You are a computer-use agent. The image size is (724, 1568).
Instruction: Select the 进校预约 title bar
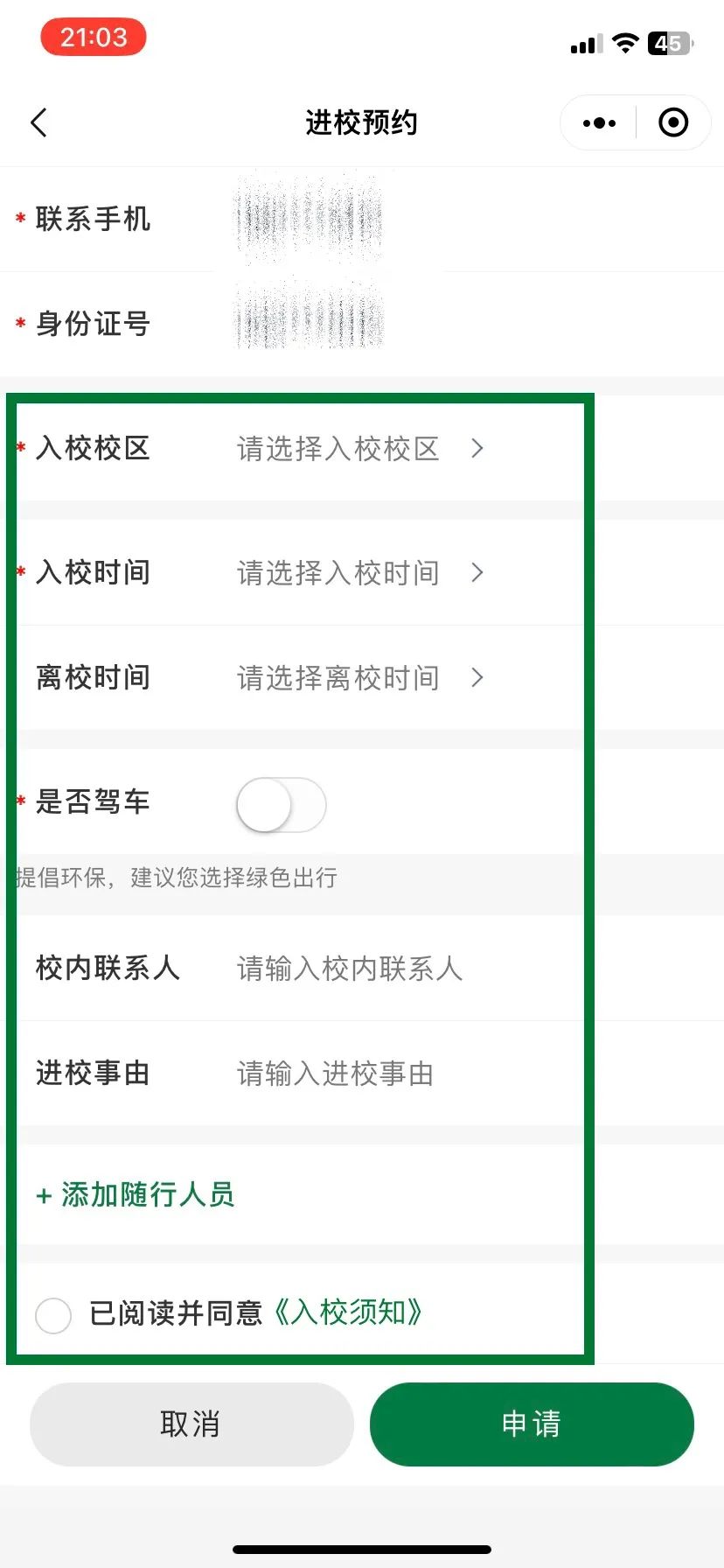tap(362, 122)
